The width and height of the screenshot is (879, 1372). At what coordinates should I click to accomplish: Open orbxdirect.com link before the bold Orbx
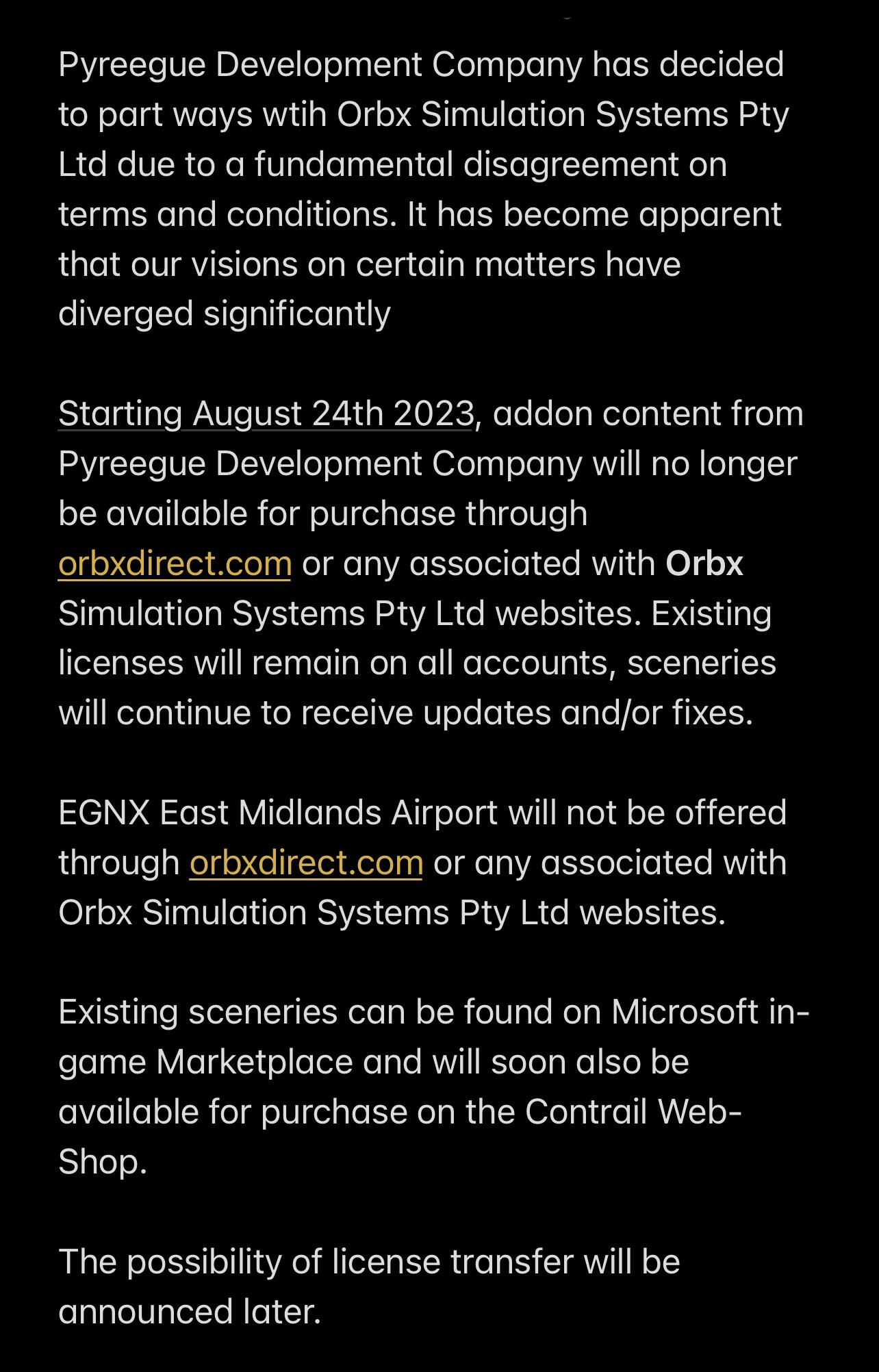[x=175, y=564]
